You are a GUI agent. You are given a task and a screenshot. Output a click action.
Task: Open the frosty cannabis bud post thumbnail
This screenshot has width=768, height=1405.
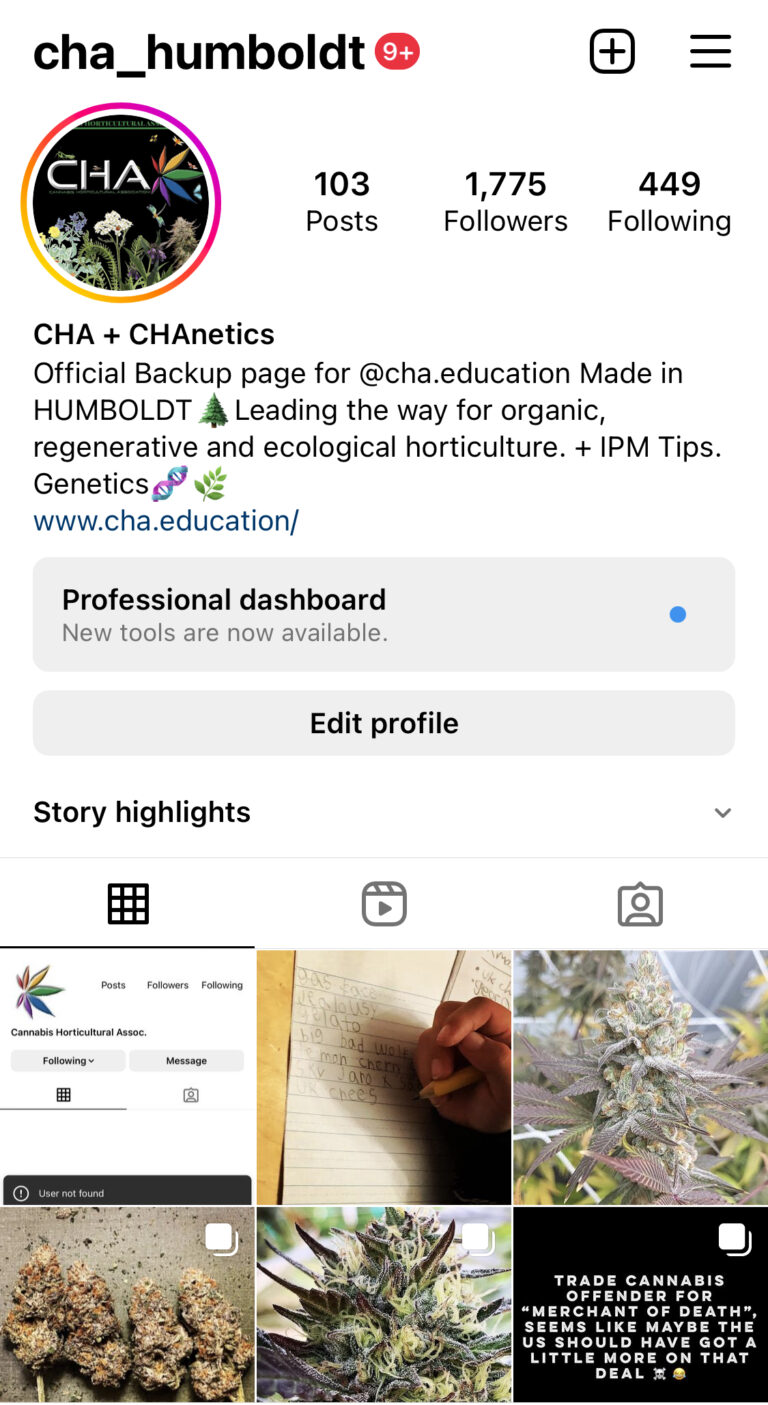(640, 1076)
